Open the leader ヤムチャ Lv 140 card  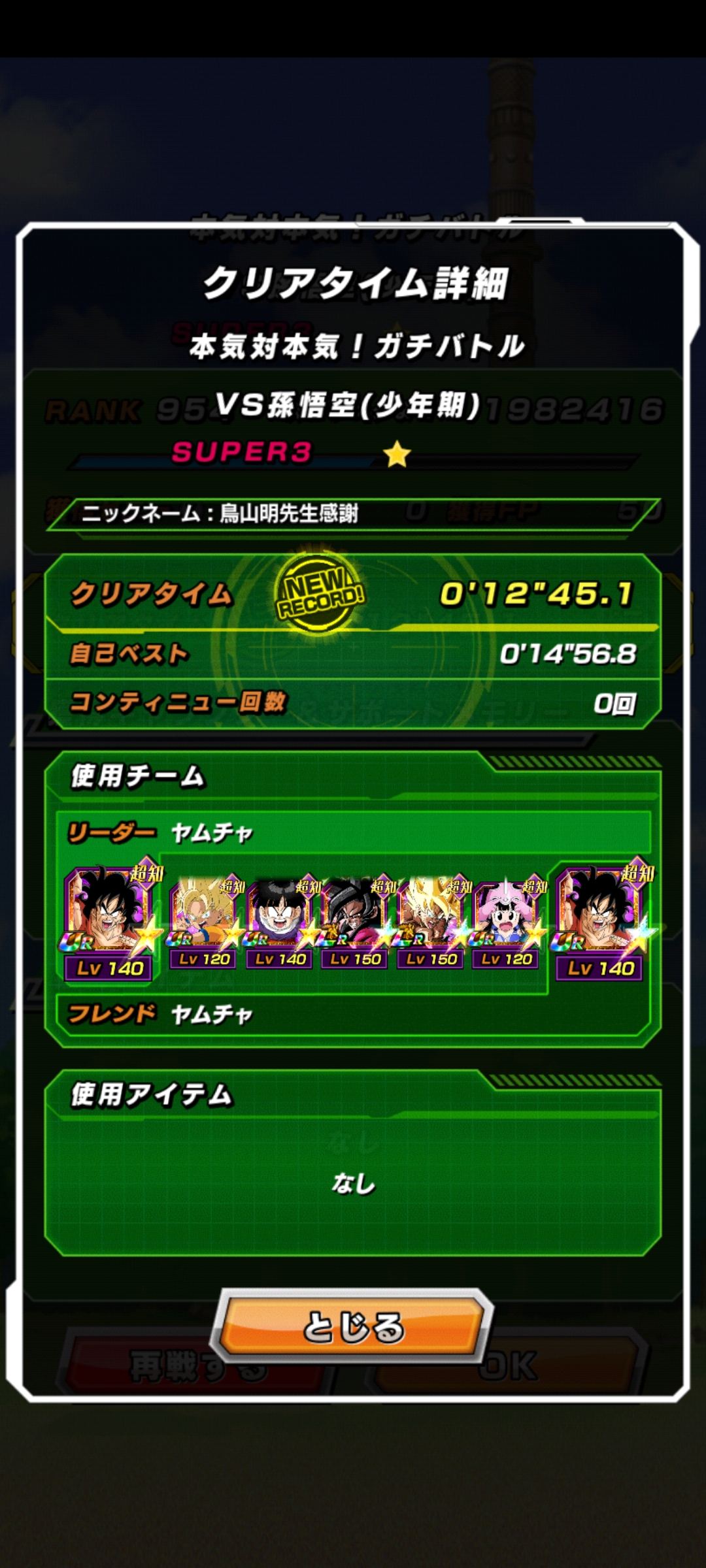110,922
